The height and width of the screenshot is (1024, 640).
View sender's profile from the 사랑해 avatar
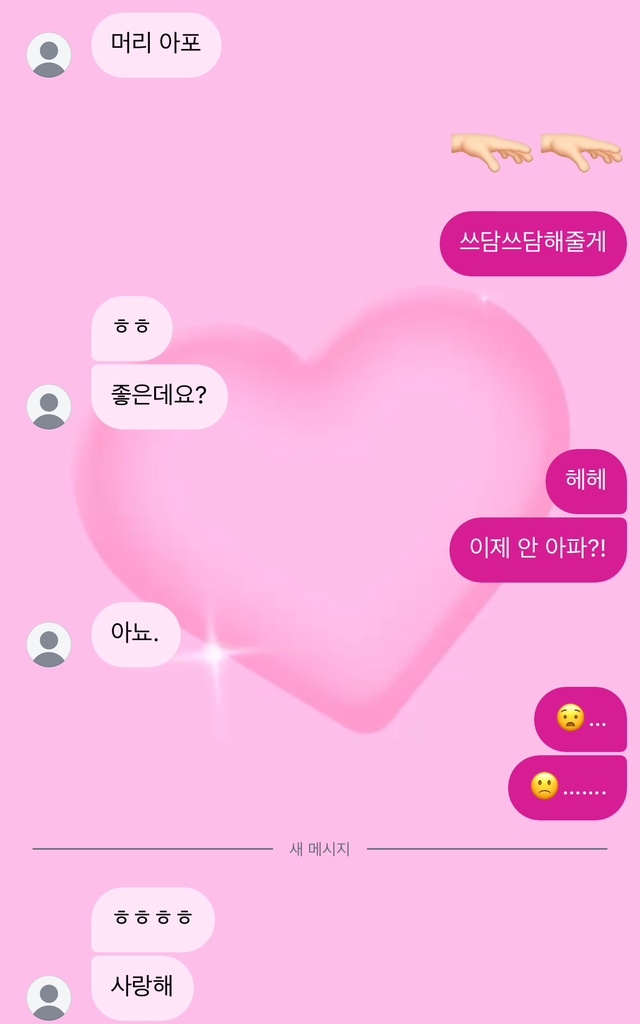click(49, 997)
